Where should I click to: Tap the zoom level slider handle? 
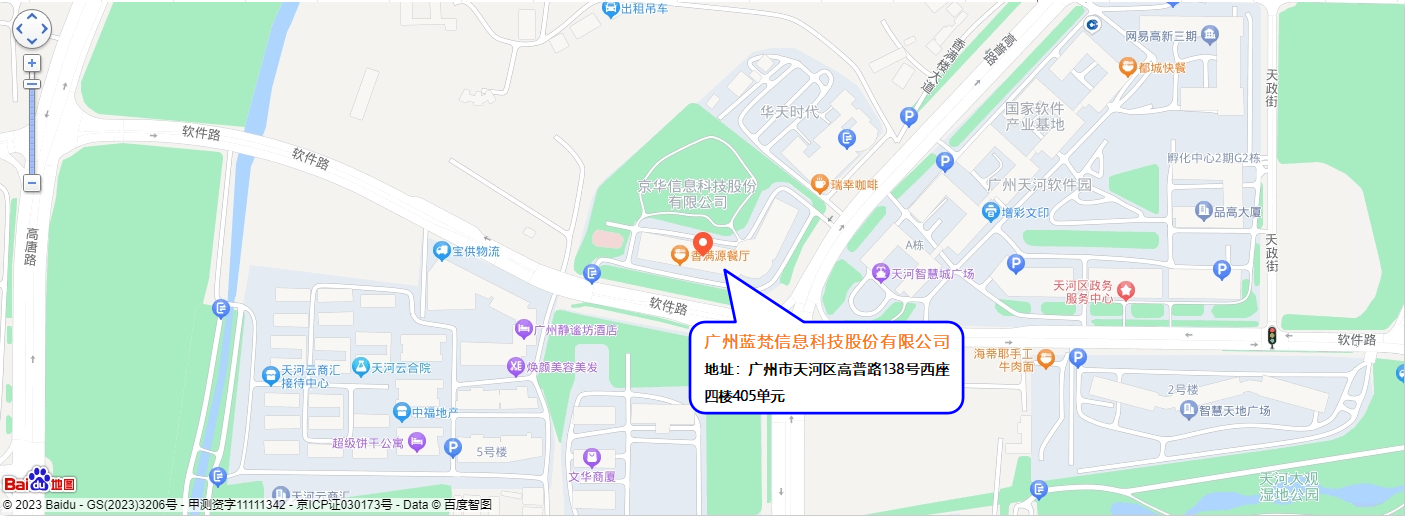point(32,83)
